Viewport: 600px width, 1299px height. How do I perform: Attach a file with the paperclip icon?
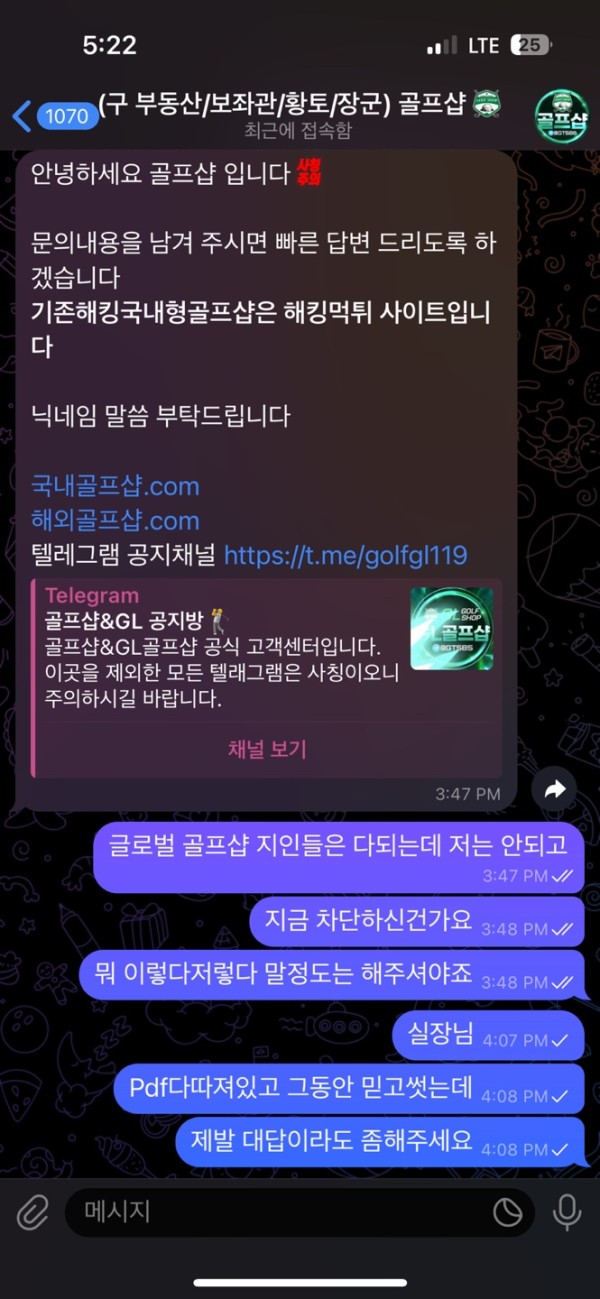click(x=33, y=1214)
